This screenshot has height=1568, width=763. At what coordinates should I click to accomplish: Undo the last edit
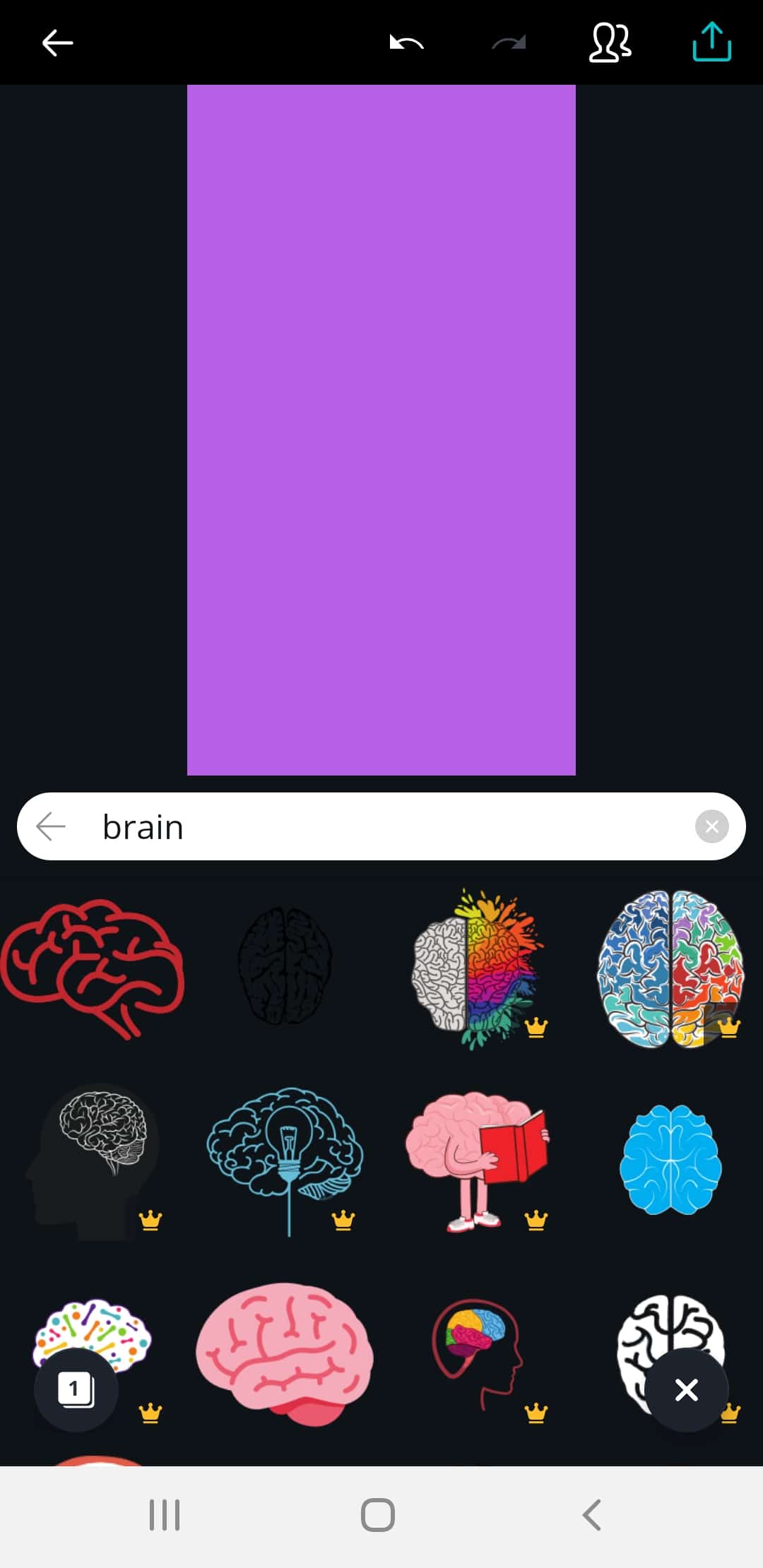coord(407,43)
